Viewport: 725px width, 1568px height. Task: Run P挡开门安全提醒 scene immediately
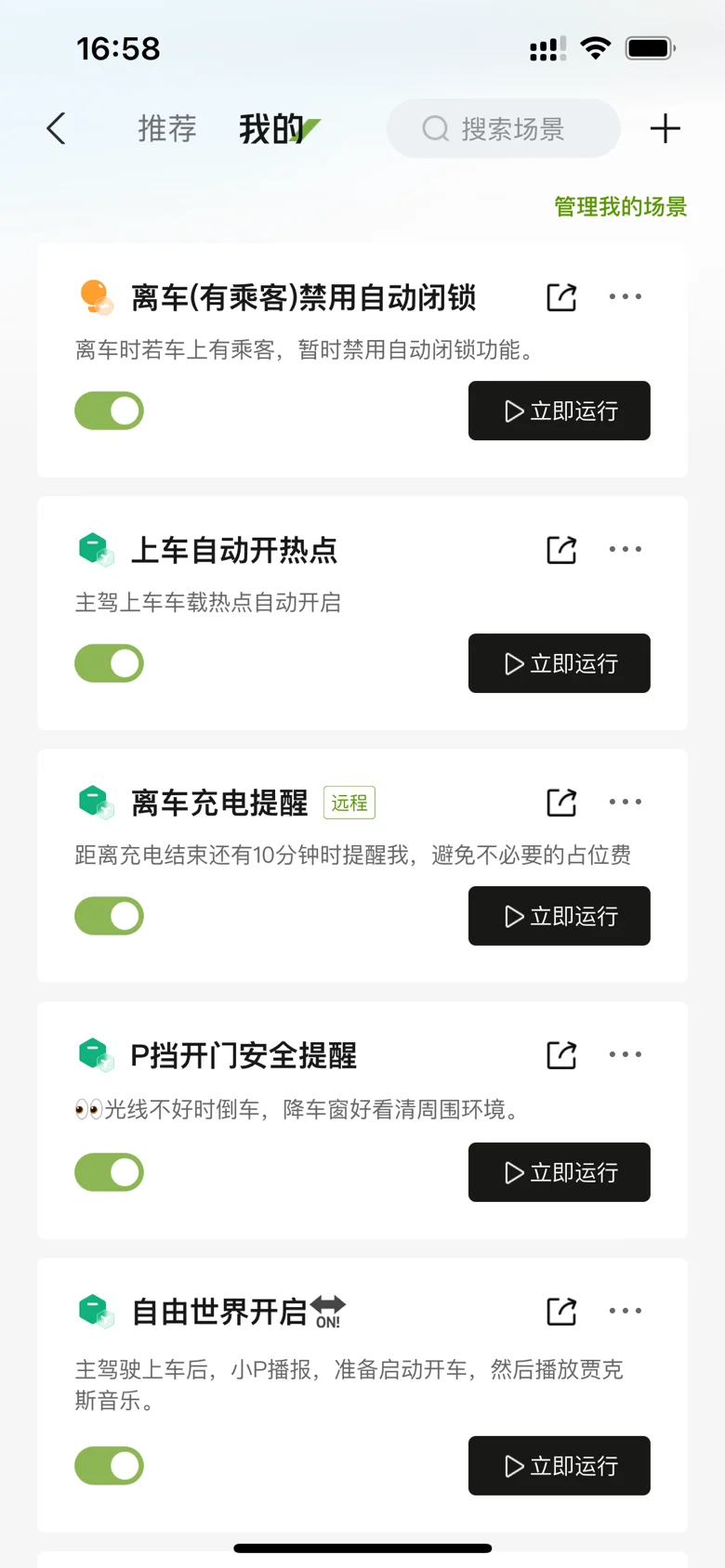(x=559, y=1172)
